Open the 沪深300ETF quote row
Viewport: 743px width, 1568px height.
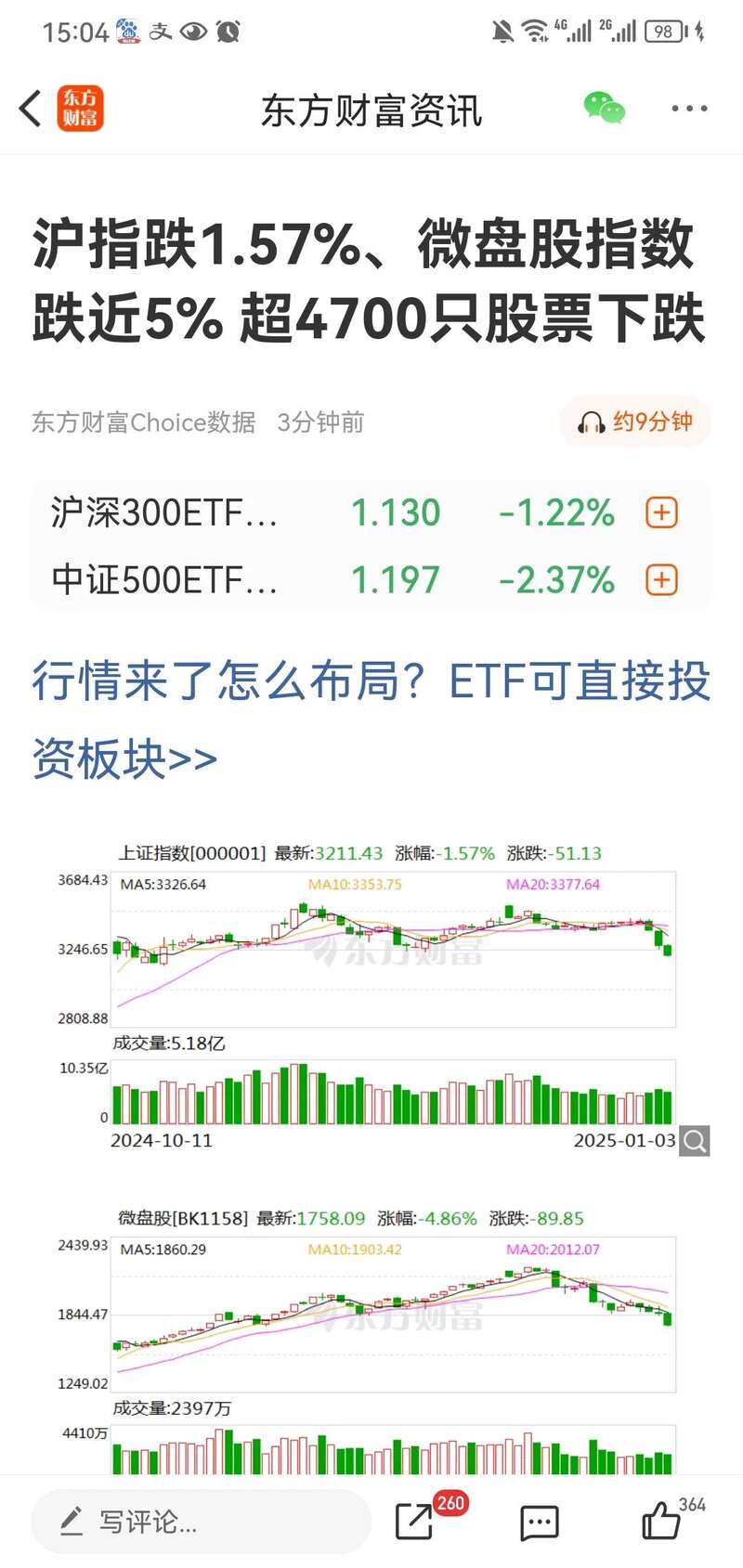(371, 512)
